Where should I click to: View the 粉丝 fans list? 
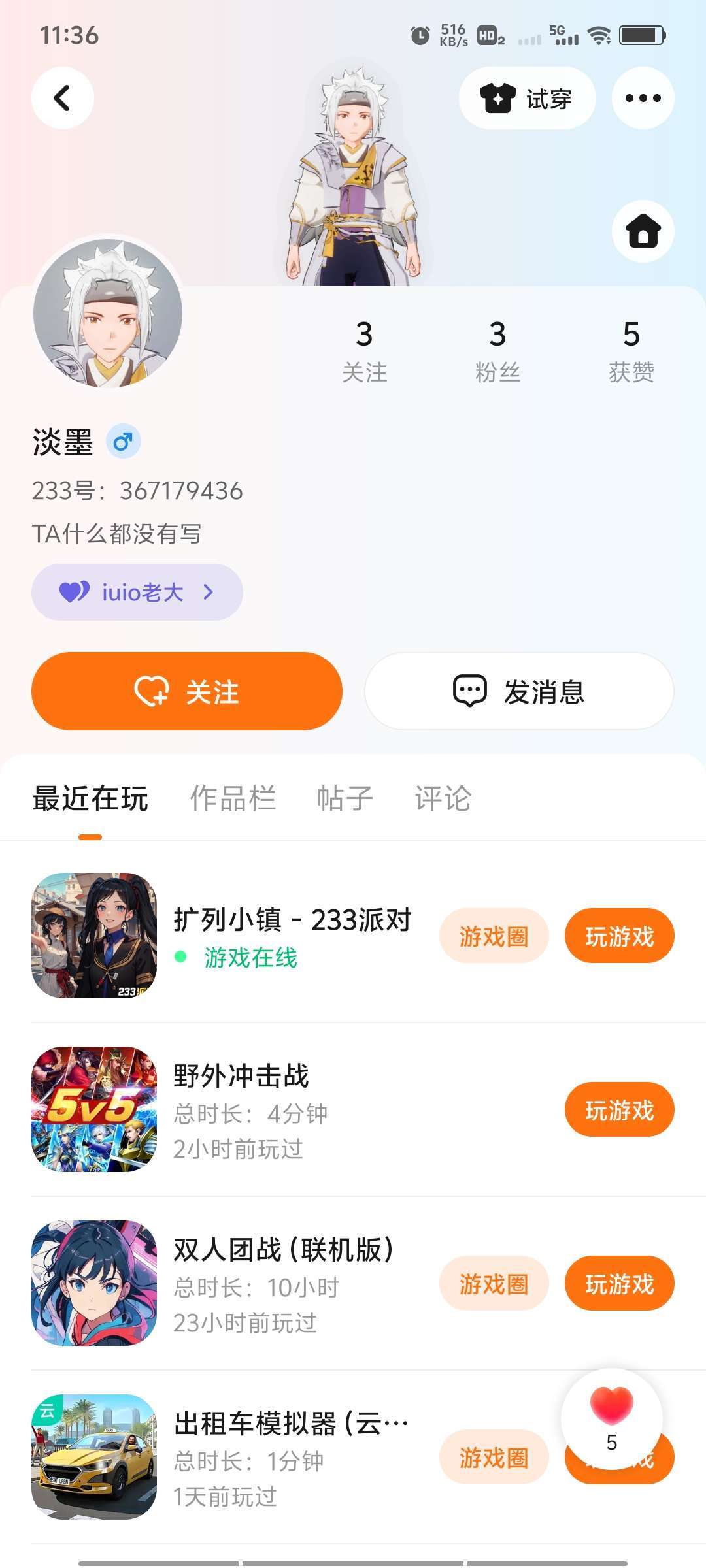pos(497,351)
